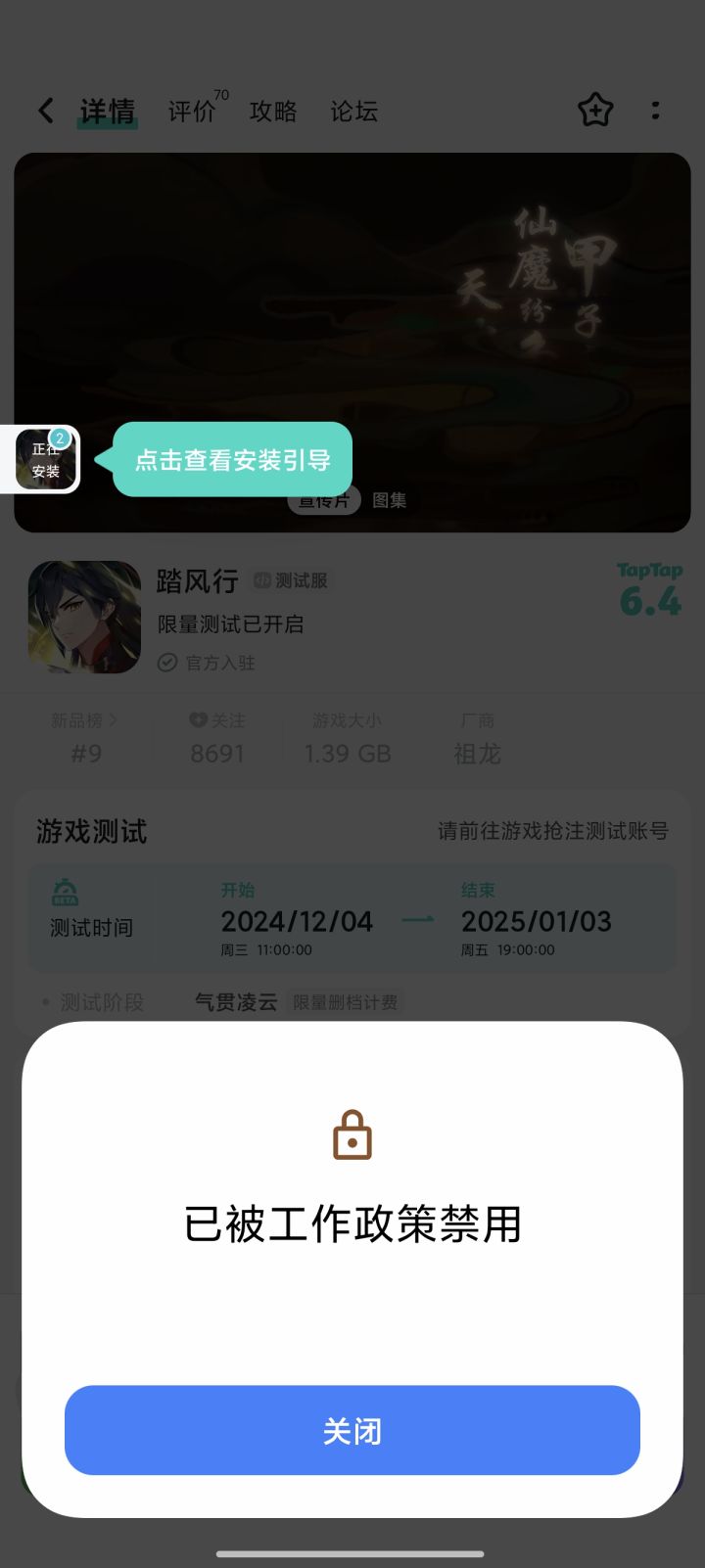Viewport: 705px width, 1568px height.
Task: Tap the back arrow to leave details
Action: click(x=46, y=111)
